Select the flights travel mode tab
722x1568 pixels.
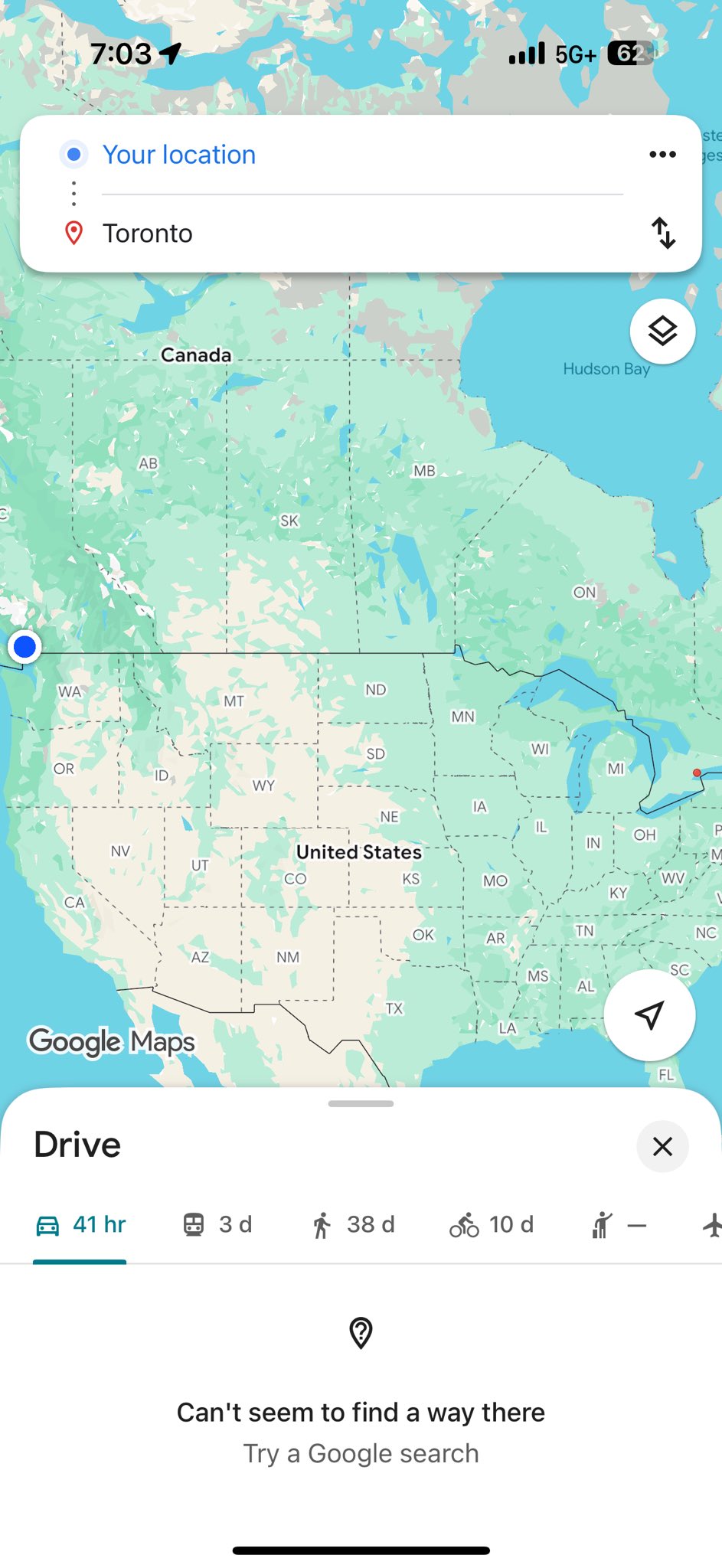(711, 1225)
